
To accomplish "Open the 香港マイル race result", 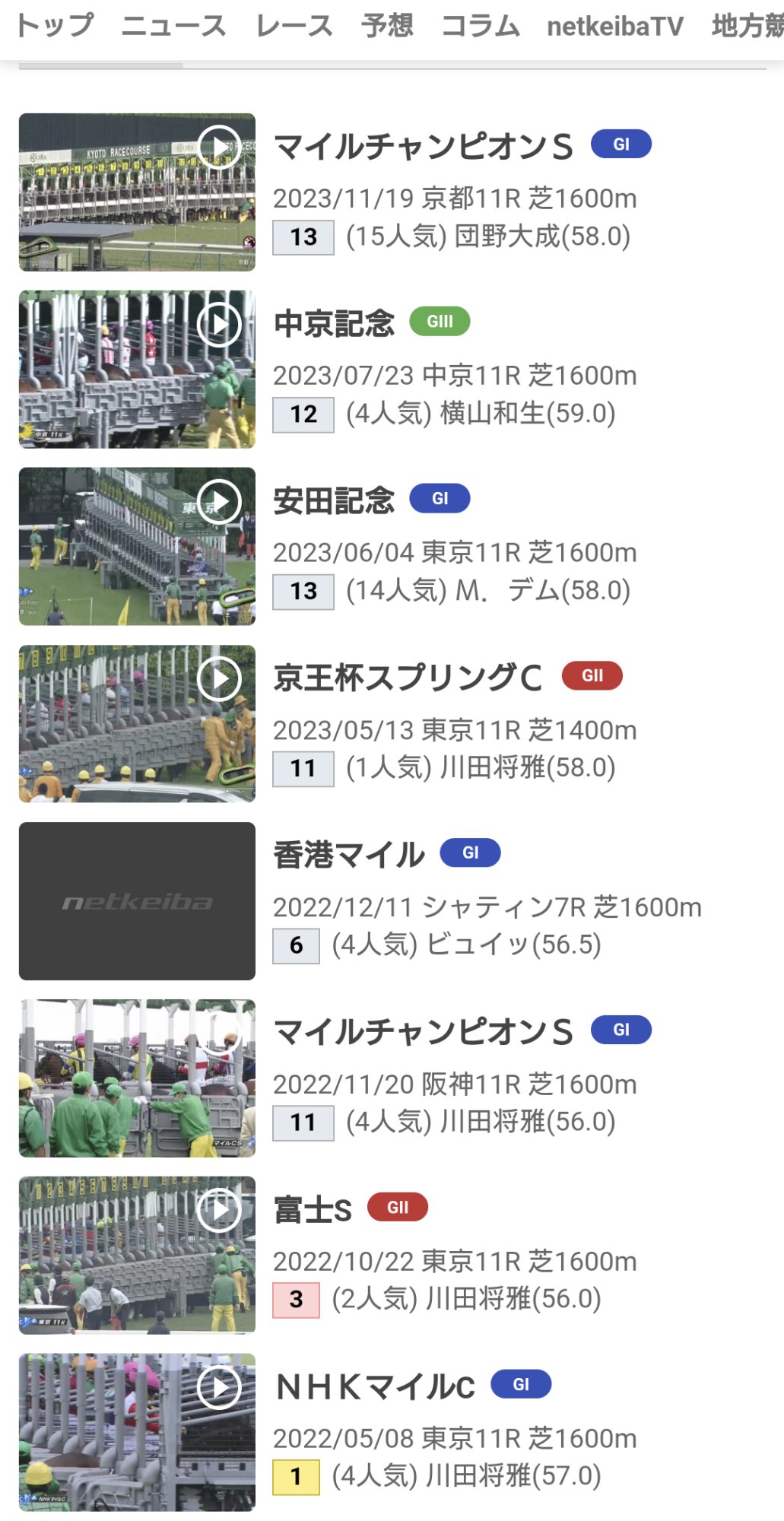I will click(x=348, y=855).
